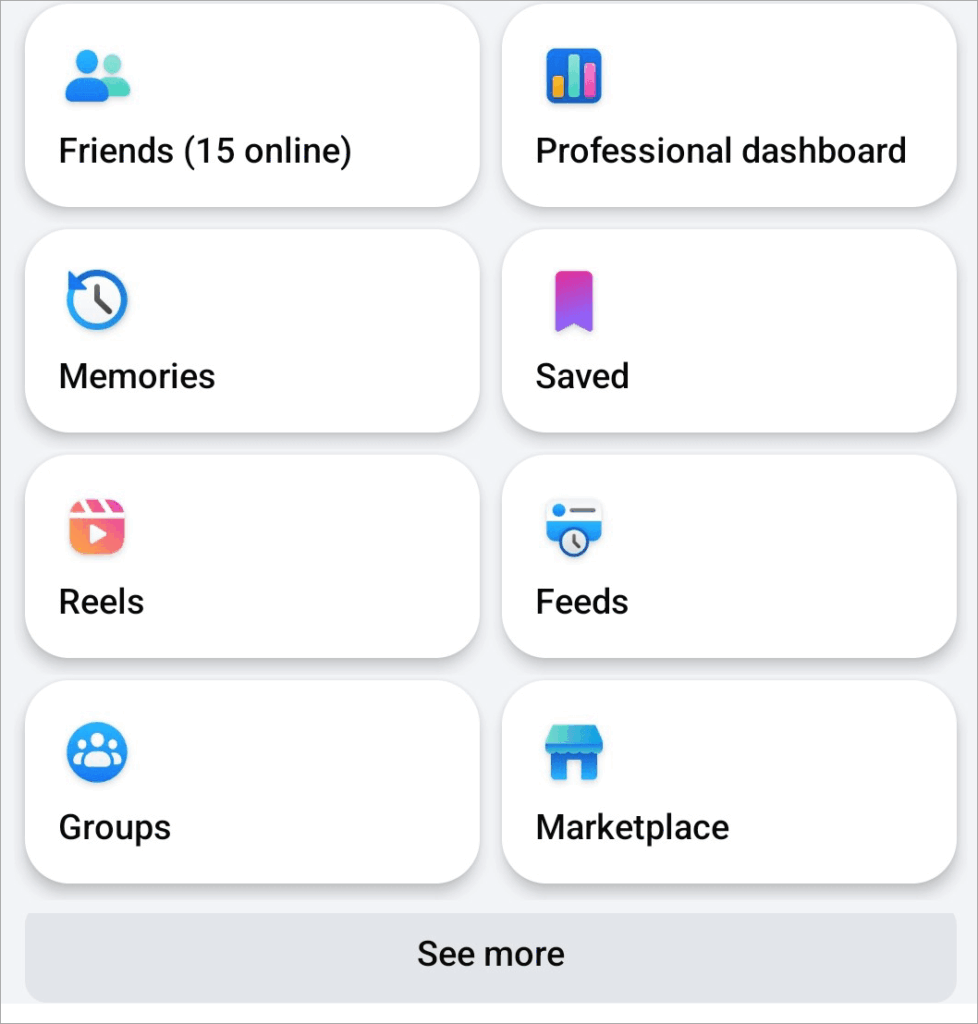The width and height of the screenshot is (978, 1024).
Task: Click the Feeds icon with clock overlay
Action: pyautogui.click(x=575, y=524)
